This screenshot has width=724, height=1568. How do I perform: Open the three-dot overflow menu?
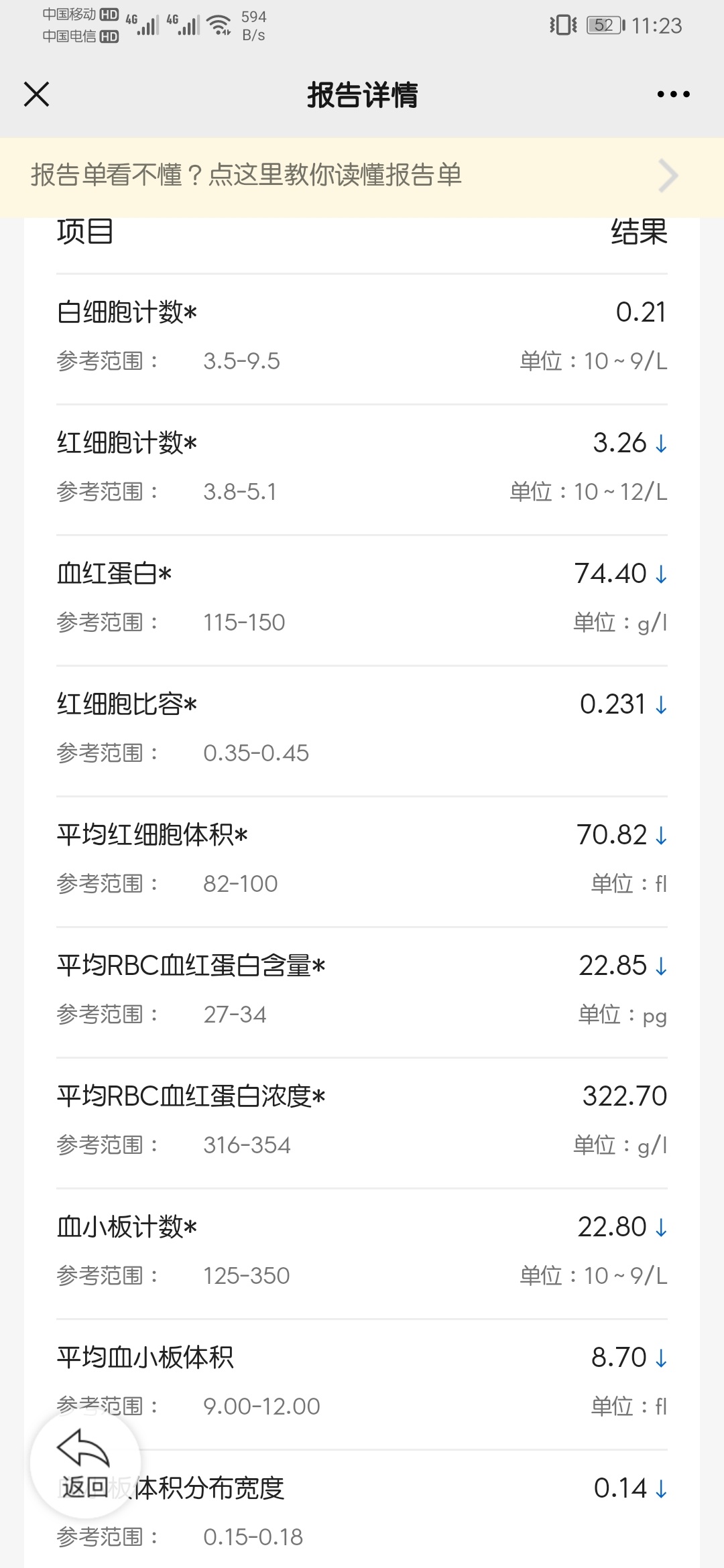coord(673,94)
